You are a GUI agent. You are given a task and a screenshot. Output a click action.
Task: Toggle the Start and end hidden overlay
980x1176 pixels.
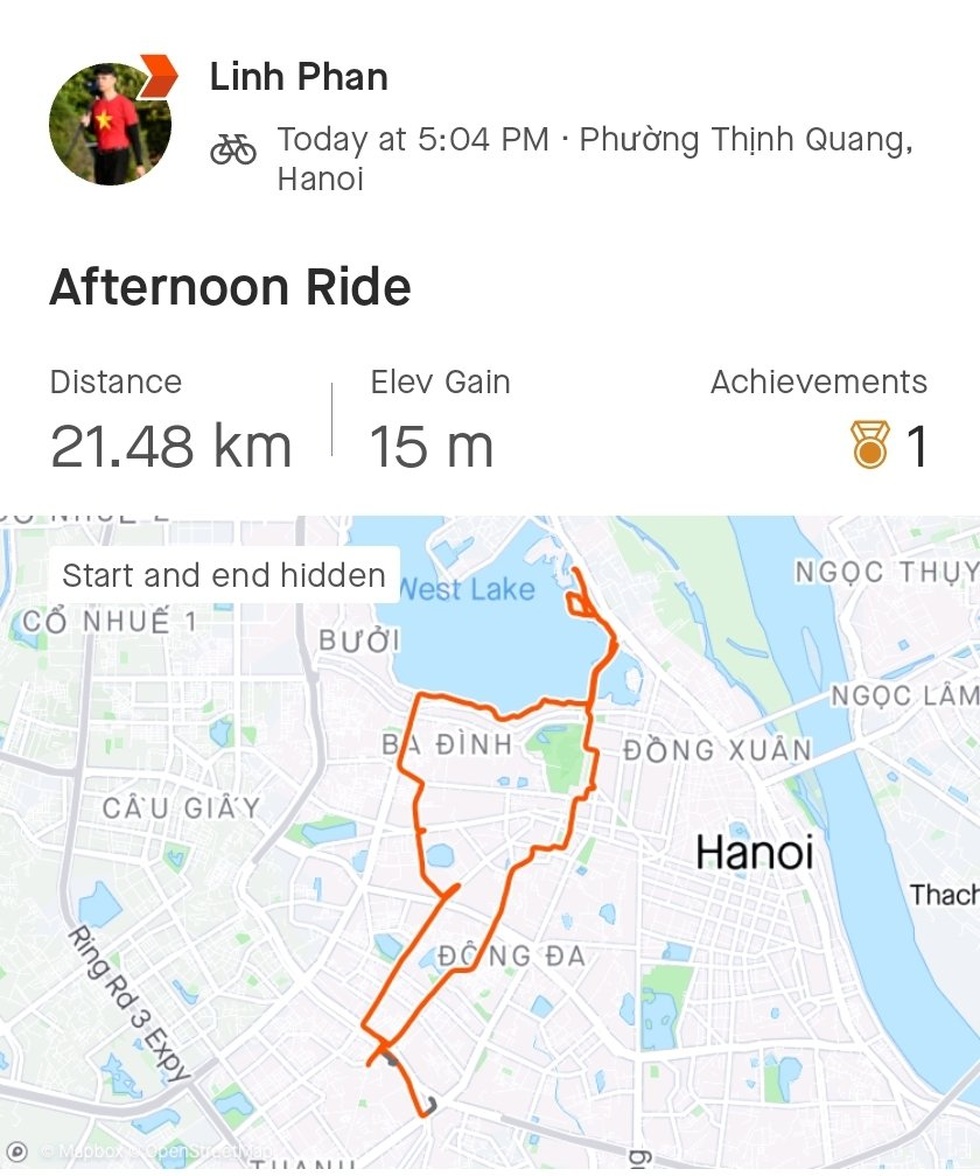tap(222, 574)
